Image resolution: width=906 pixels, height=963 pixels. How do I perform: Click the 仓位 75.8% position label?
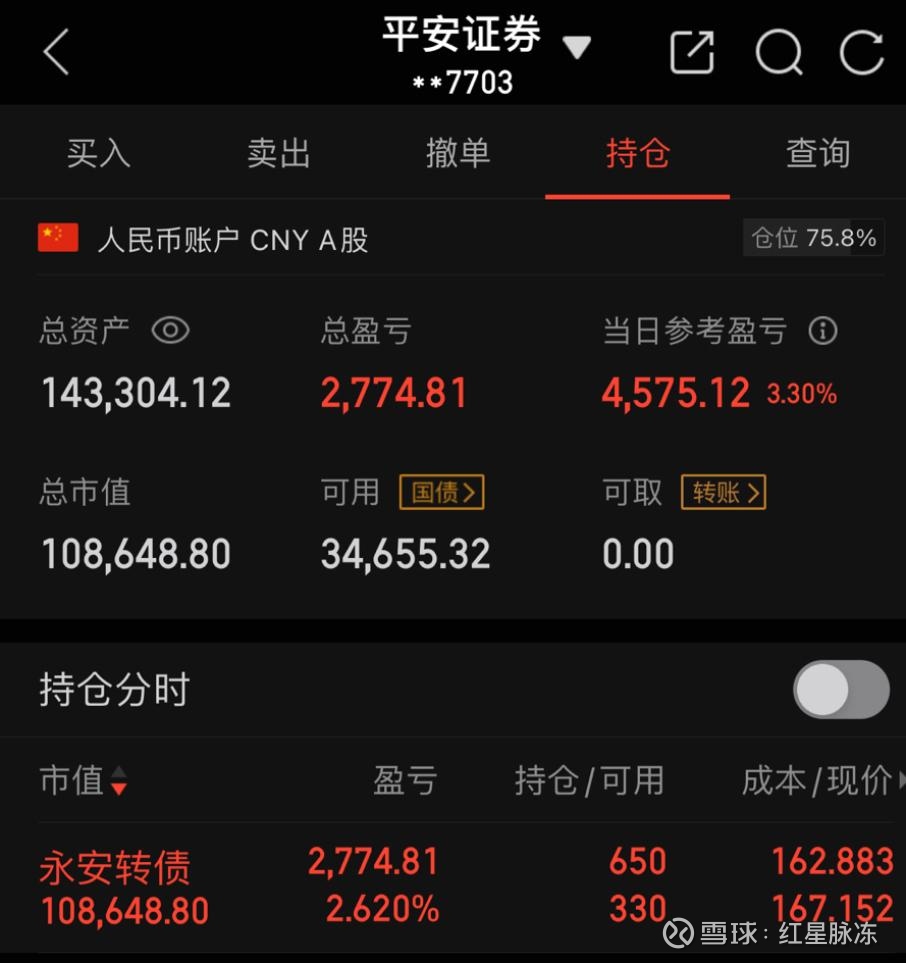coord(813,238)
